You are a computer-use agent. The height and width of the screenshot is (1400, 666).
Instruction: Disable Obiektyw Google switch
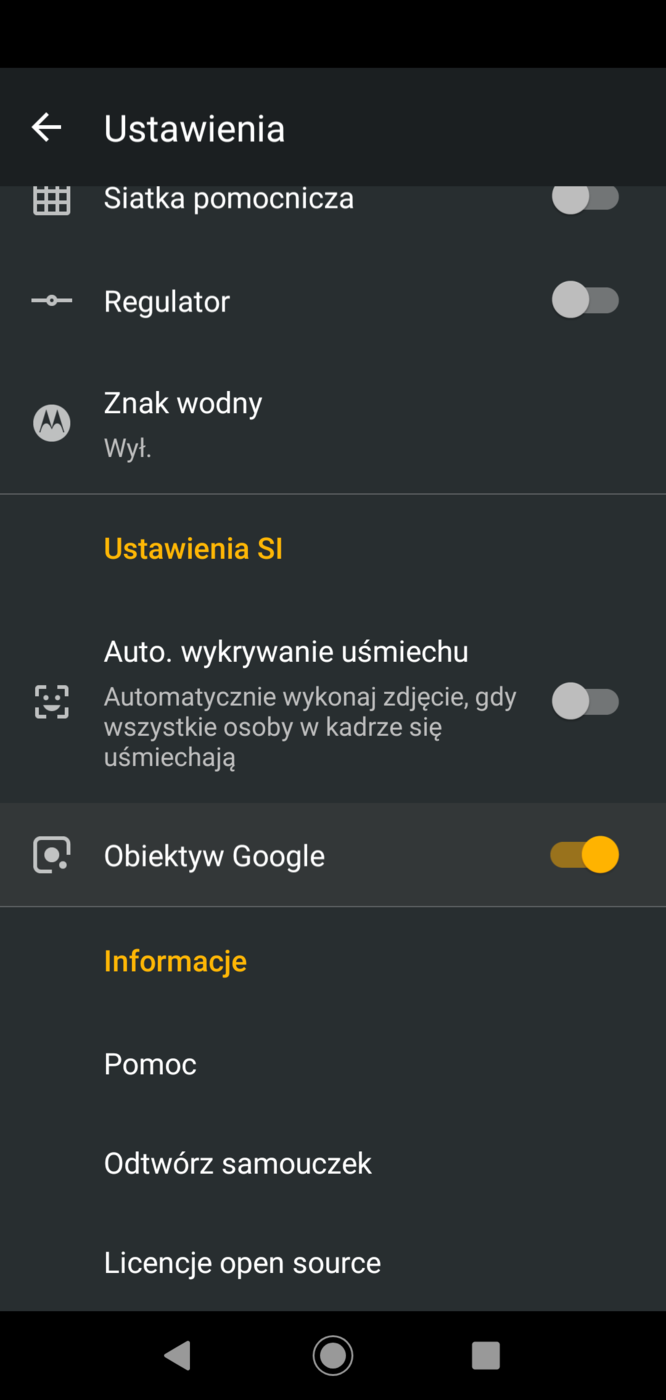click(x=585, y=855)
